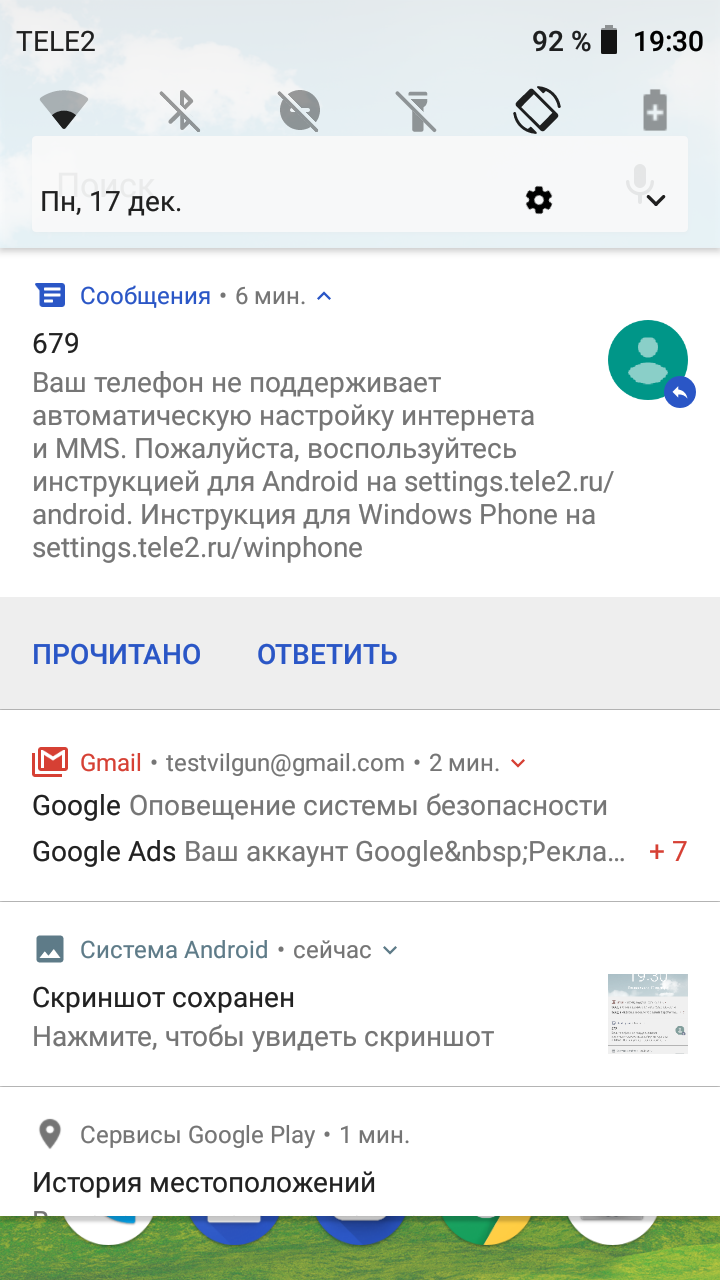Viewport: 720px width, 1280px height.
Task: Turn on the flashlight
Action: coord(418,110)
